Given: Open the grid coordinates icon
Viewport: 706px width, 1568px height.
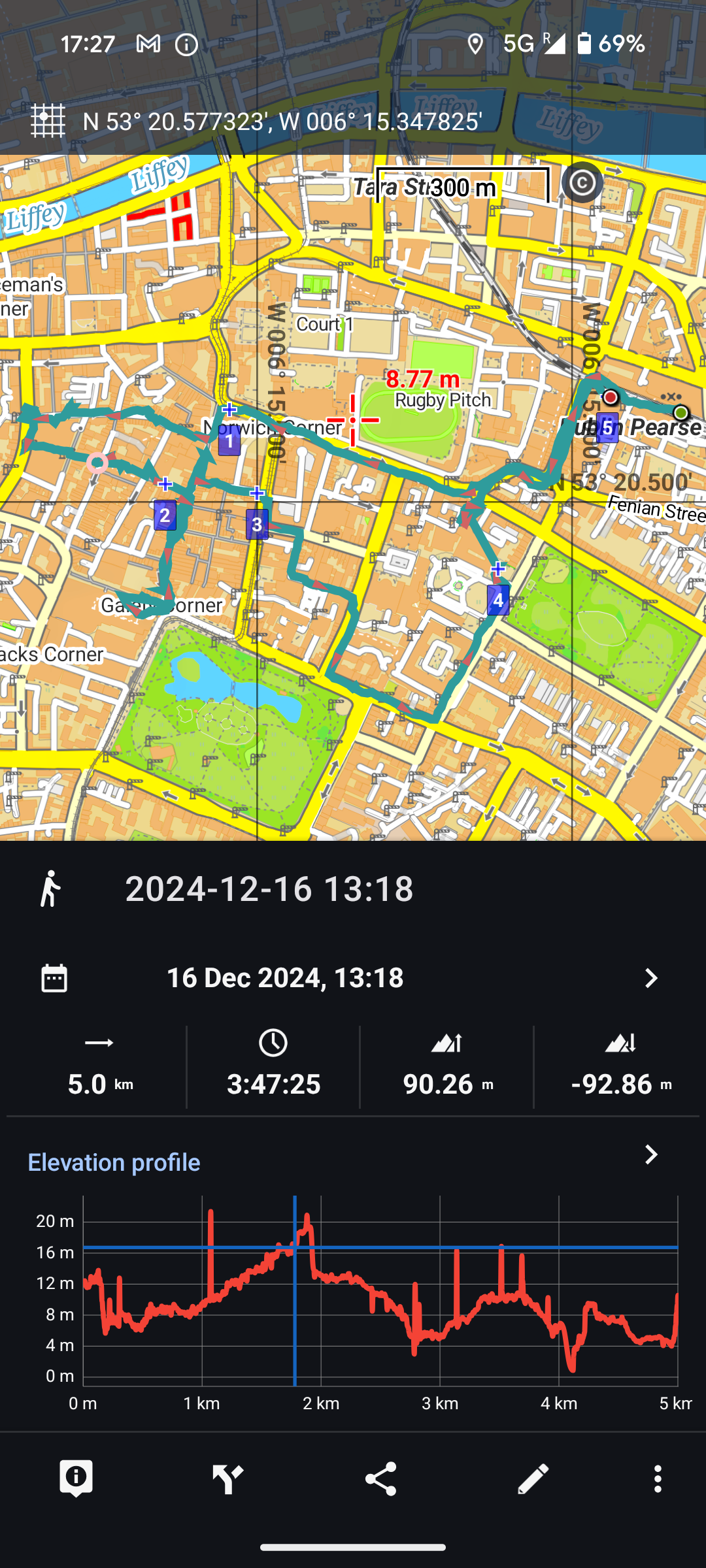Looking at the screenshot, I should pyautogui.click(x=48, y=121).
